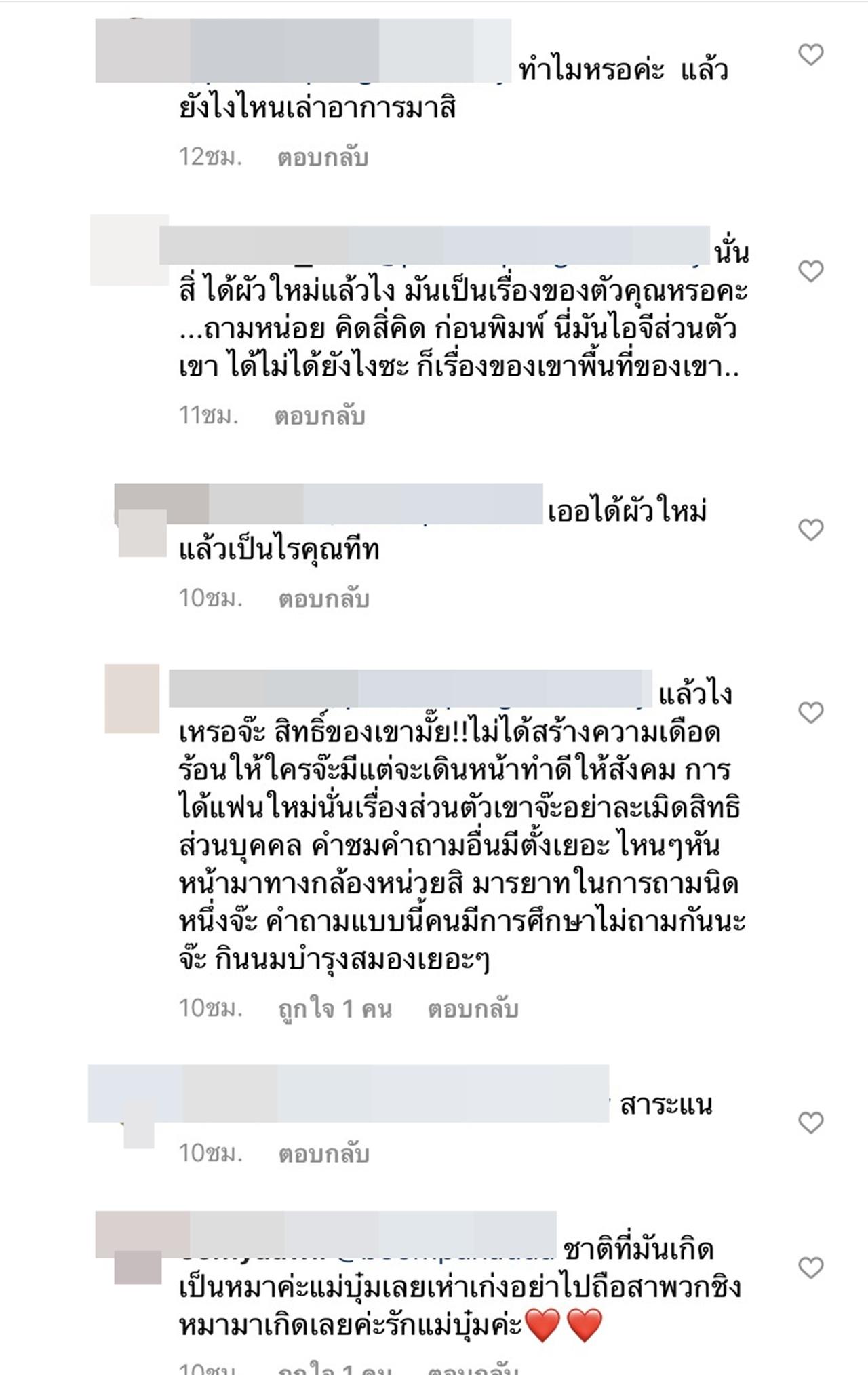Viewport: 868px width, 1375px height.
Task: Reply to the 12ชม. comment
Action: click(x=323, y=157)
